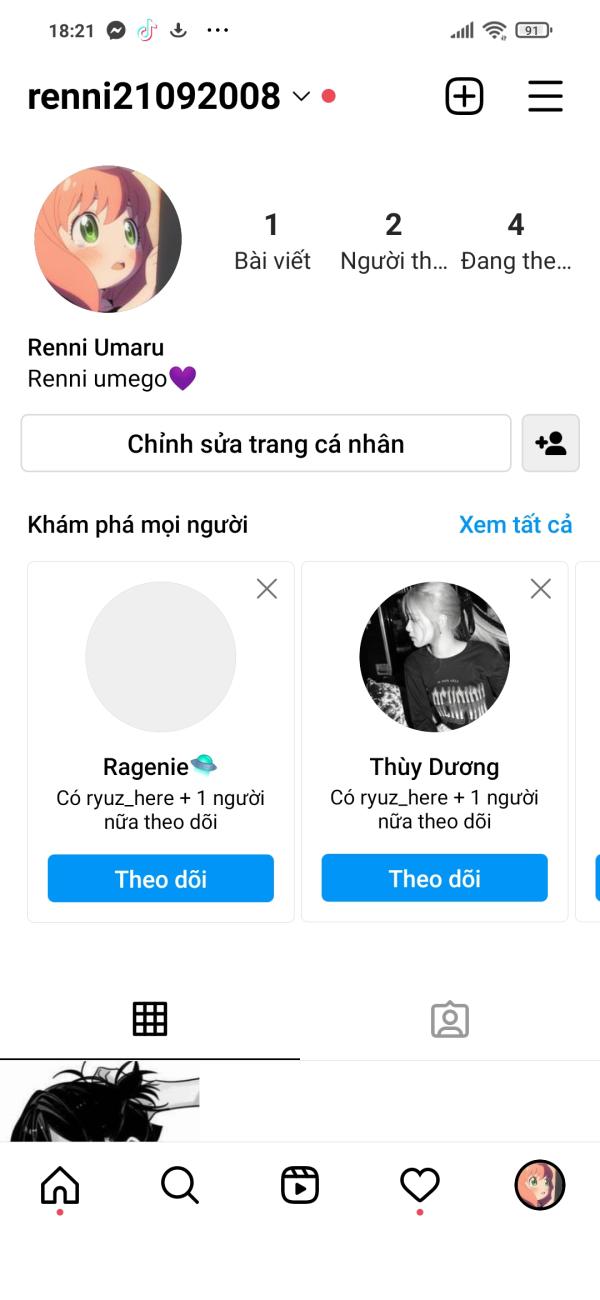Open Xem tất cả suggestions link
The height and width of the screenshot is (1300, 600).
[x=515, y=525]
